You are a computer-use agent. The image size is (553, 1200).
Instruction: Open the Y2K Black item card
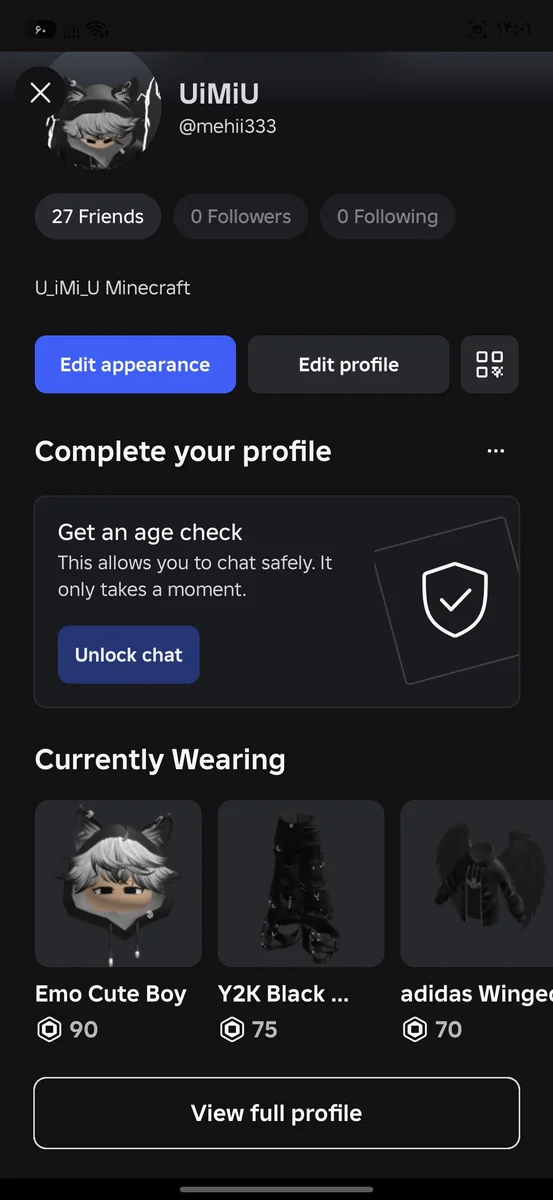tap(301, 920)
